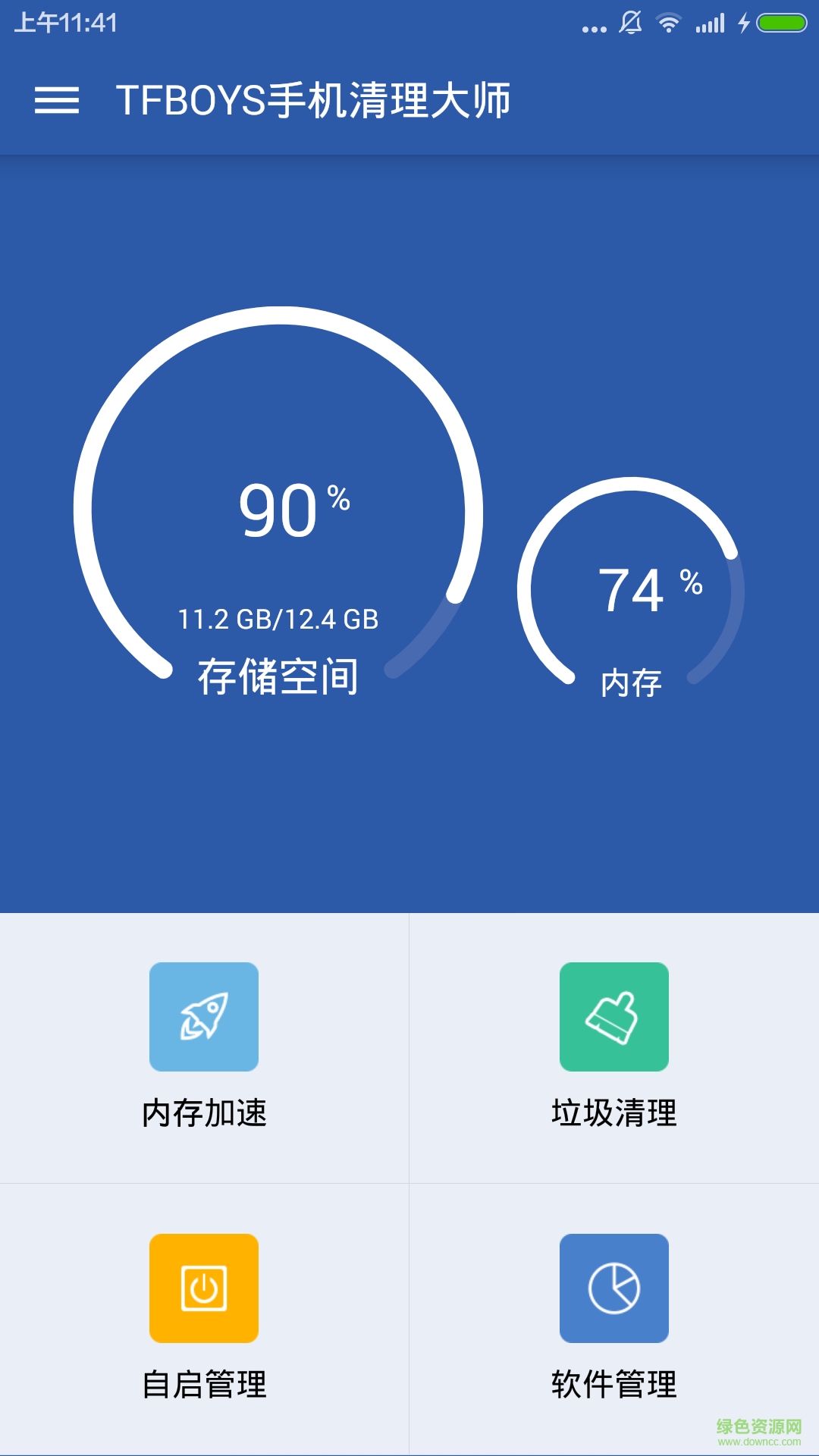
Task: Click the 上午11:41 clock display
Action: [x=64, y=23]
